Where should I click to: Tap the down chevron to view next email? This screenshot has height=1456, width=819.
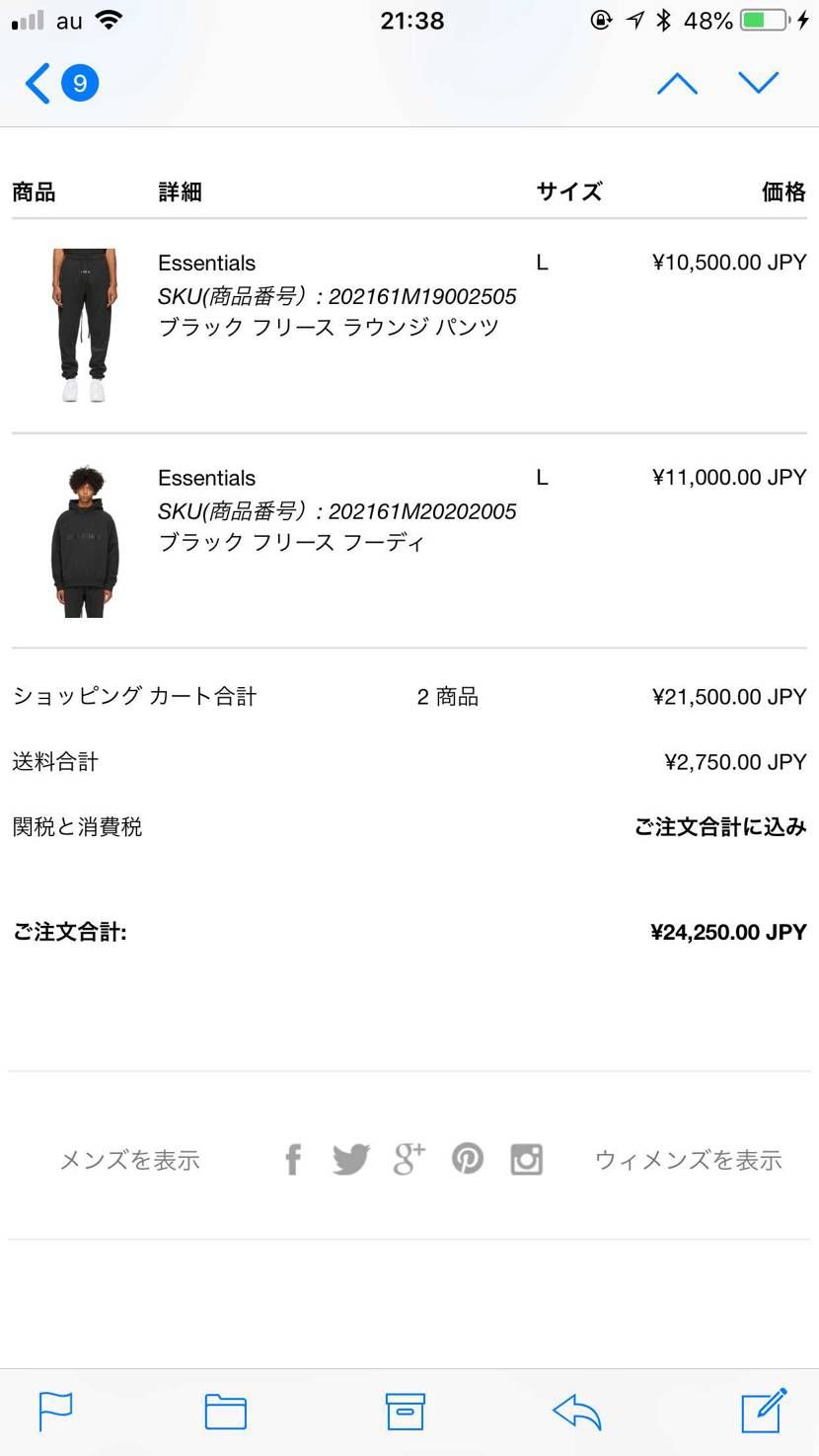coord(760,83)
